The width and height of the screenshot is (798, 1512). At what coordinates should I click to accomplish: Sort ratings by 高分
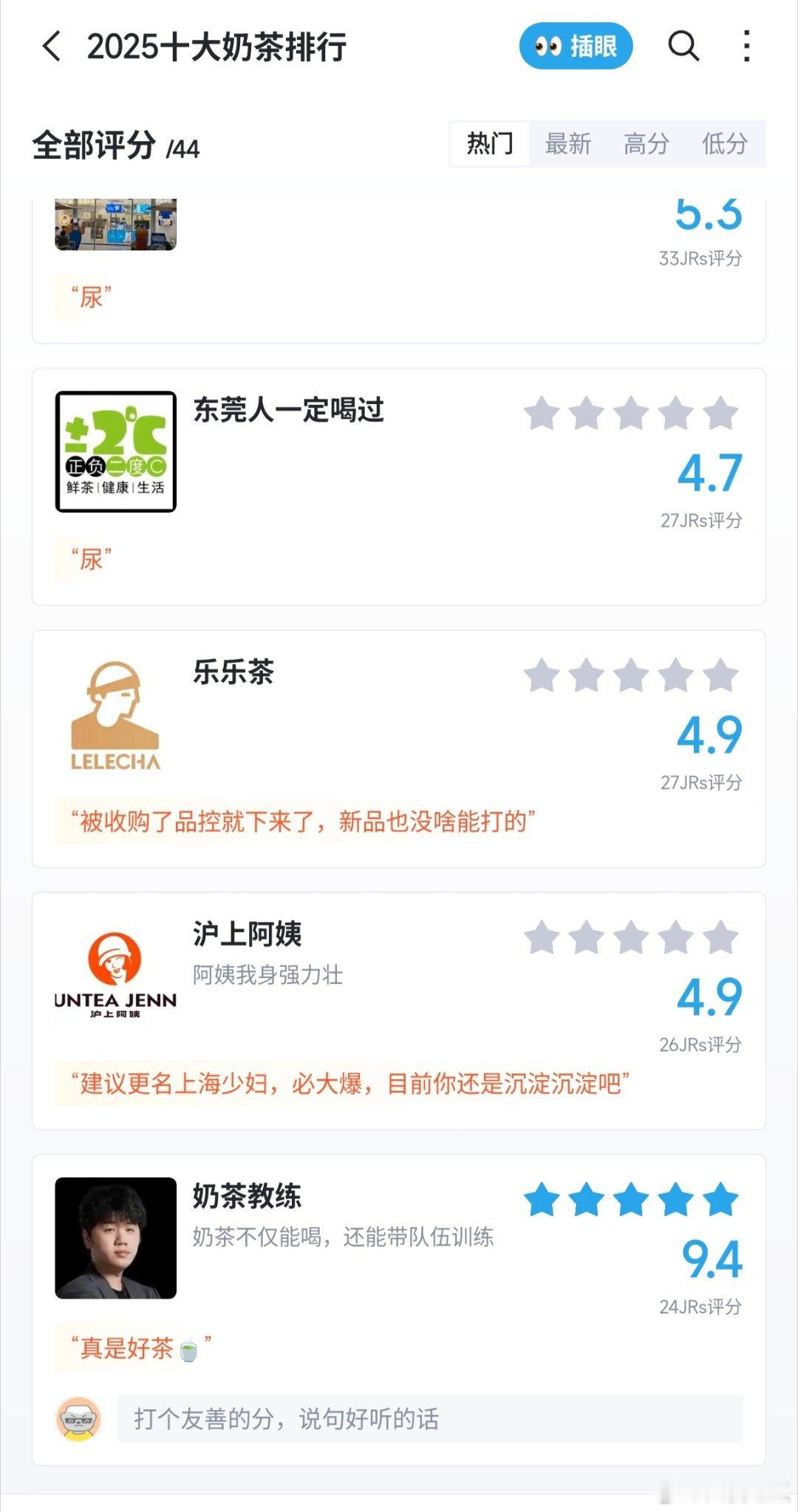(x=646, y=143)
